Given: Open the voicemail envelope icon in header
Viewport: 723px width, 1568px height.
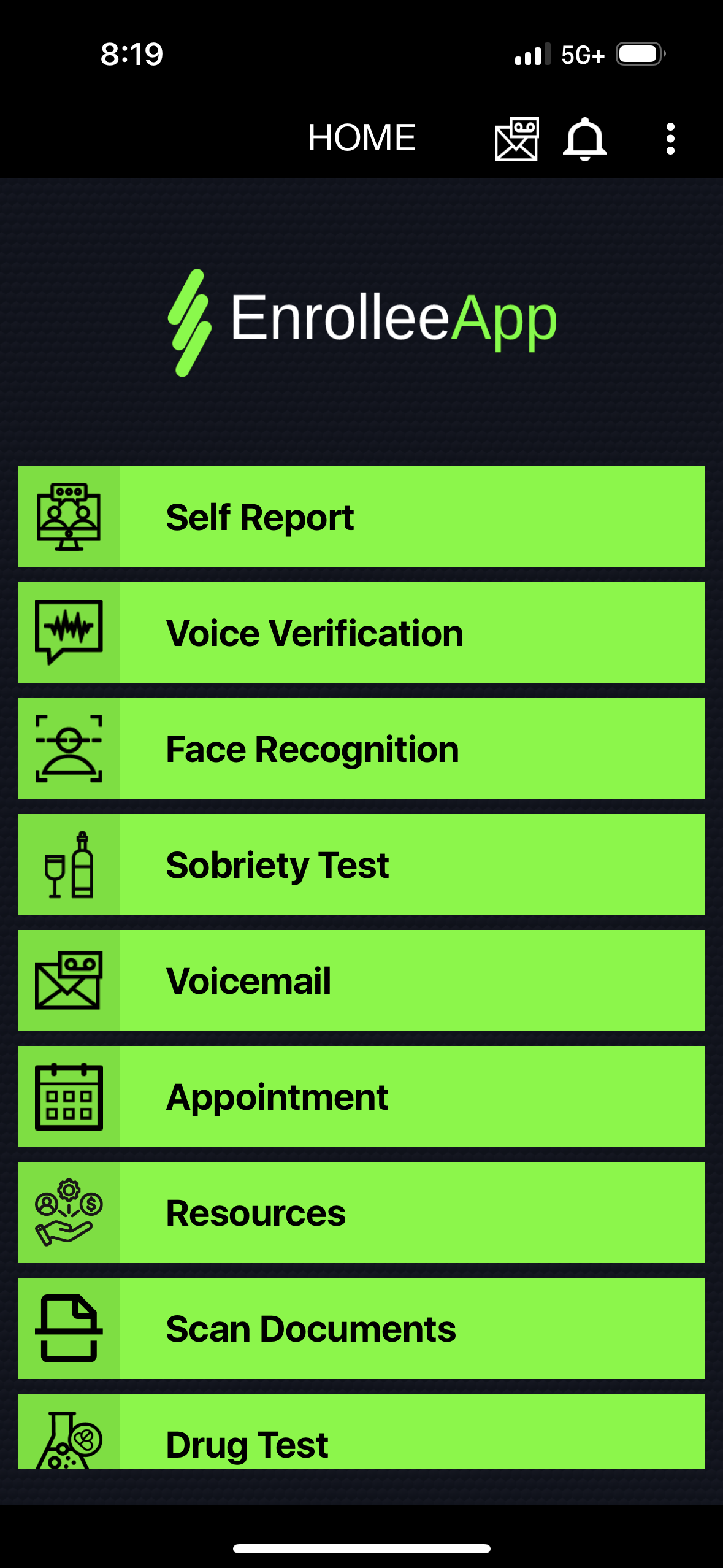Looking at the screenshot, I should [x=516, y=139].
